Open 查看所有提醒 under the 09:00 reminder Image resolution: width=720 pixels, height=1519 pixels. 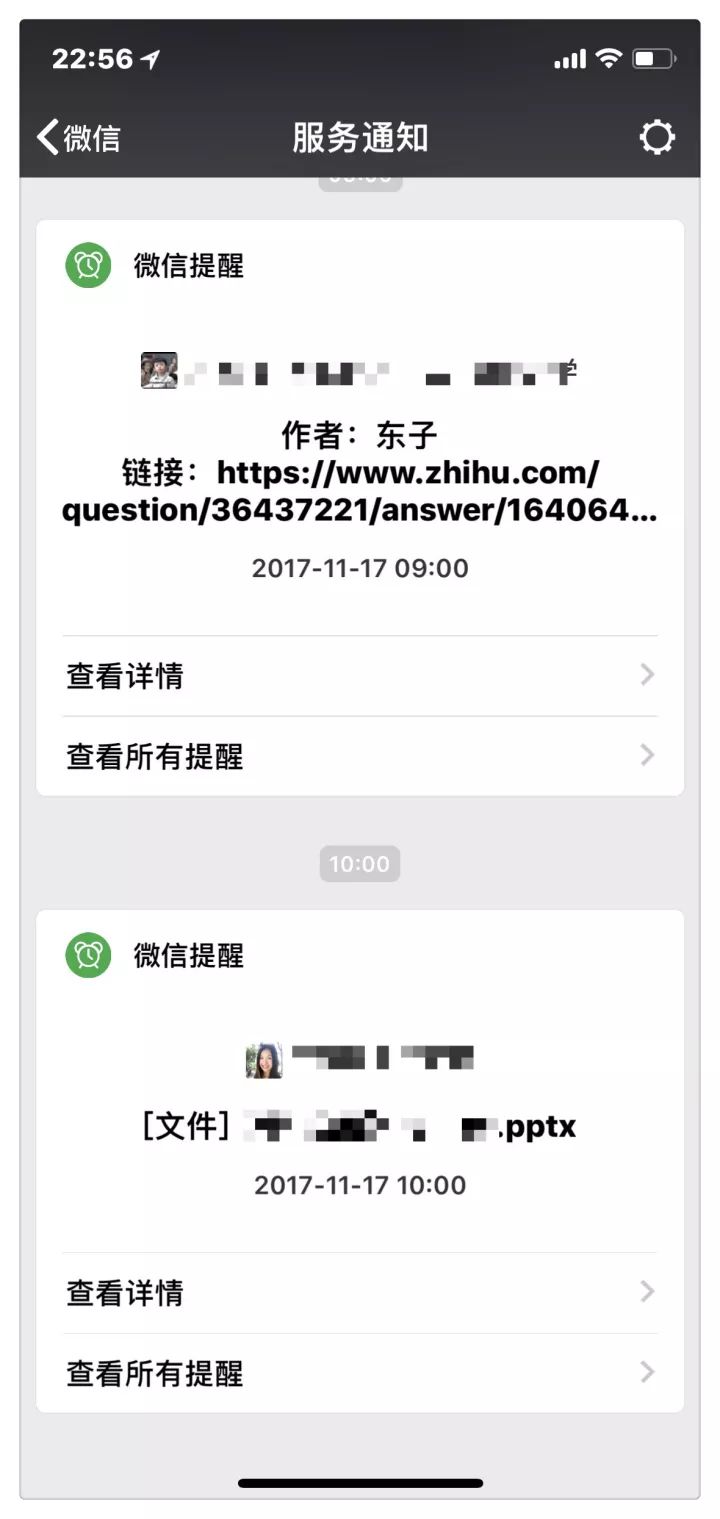pyautogui.click(x=360, y=756)
